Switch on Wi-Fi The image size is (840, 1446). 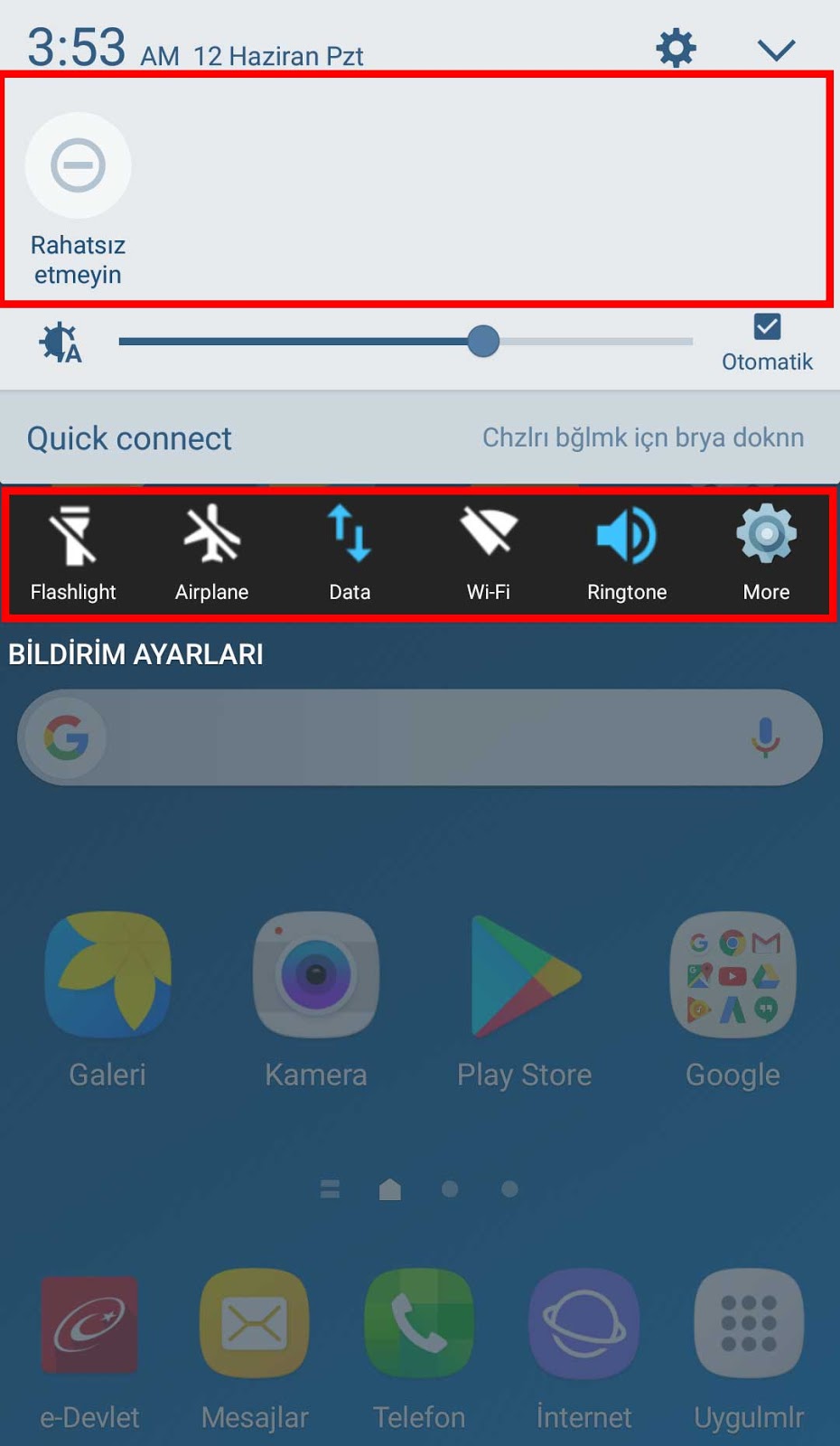pos(488,553)
